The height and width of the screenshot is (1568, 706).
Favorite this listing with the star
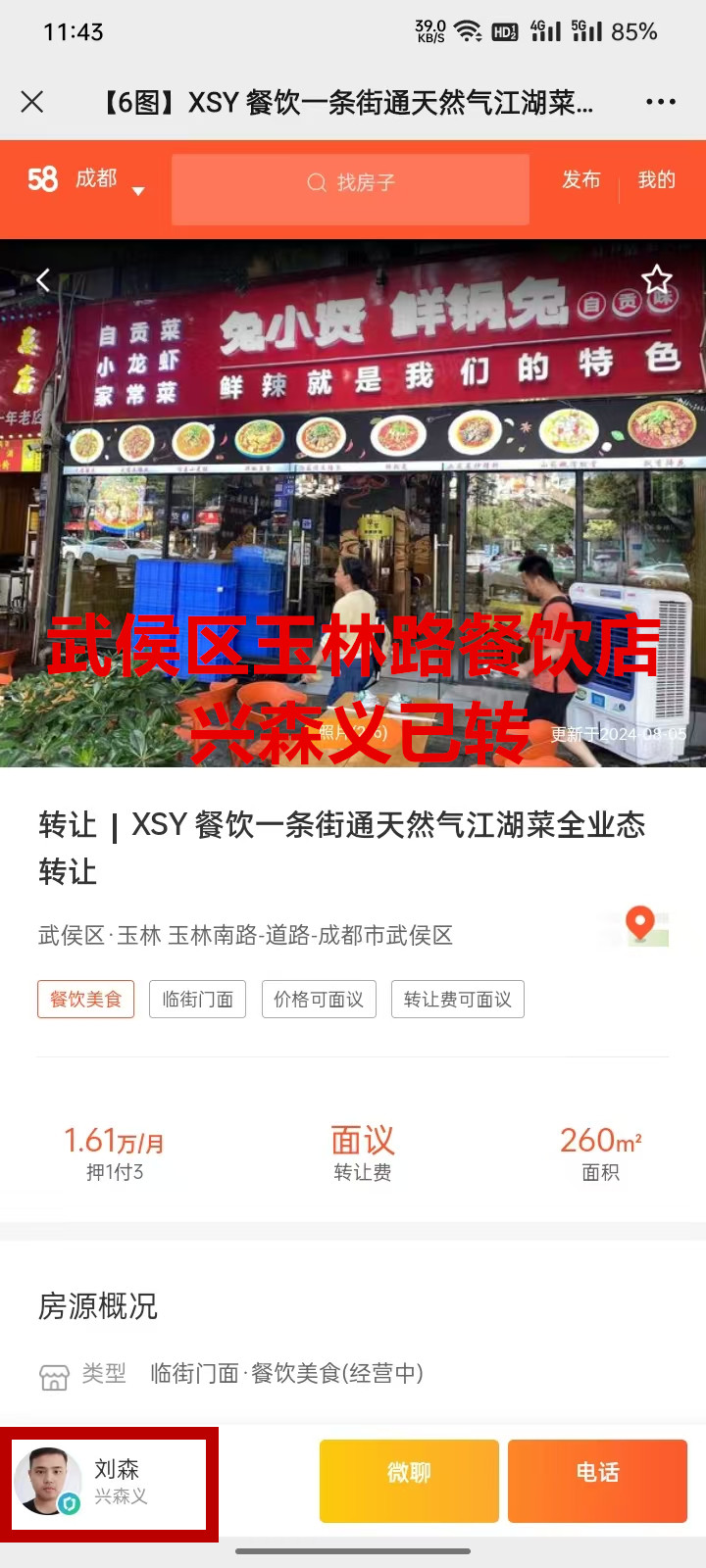coord(656,279)
